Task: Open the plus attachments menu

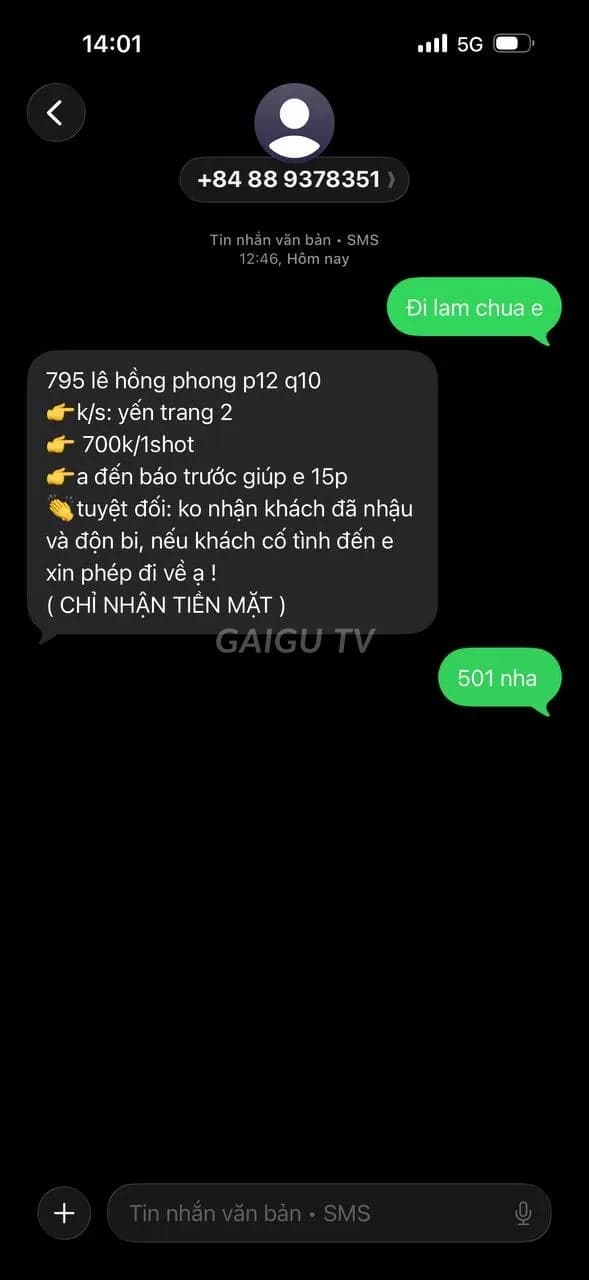Action: tap(64, 1213)
